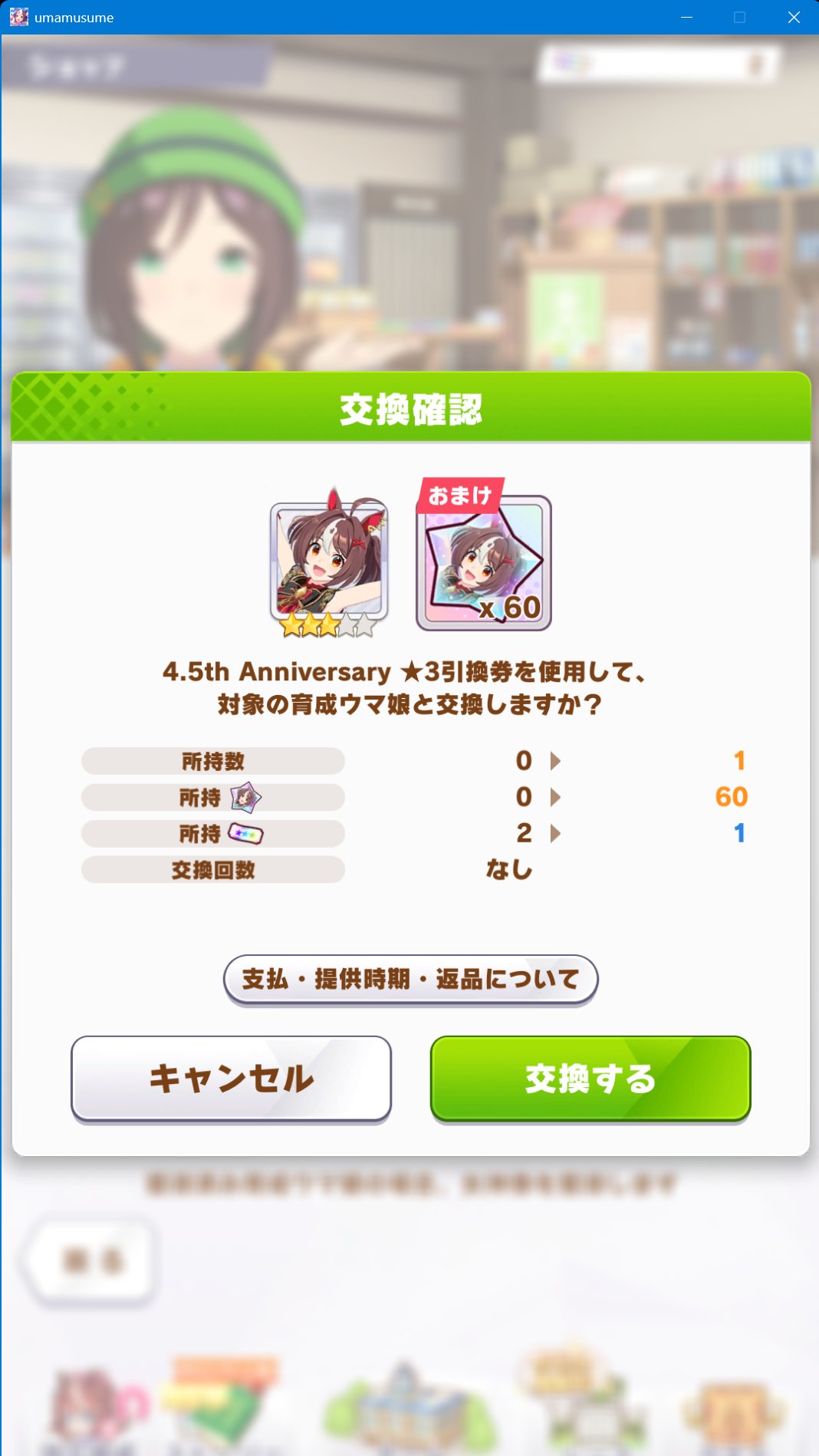Image resolution: width=819 pixels, height=1456 pixels.
Task: Close the umamusume window
Action: (794, 17)
